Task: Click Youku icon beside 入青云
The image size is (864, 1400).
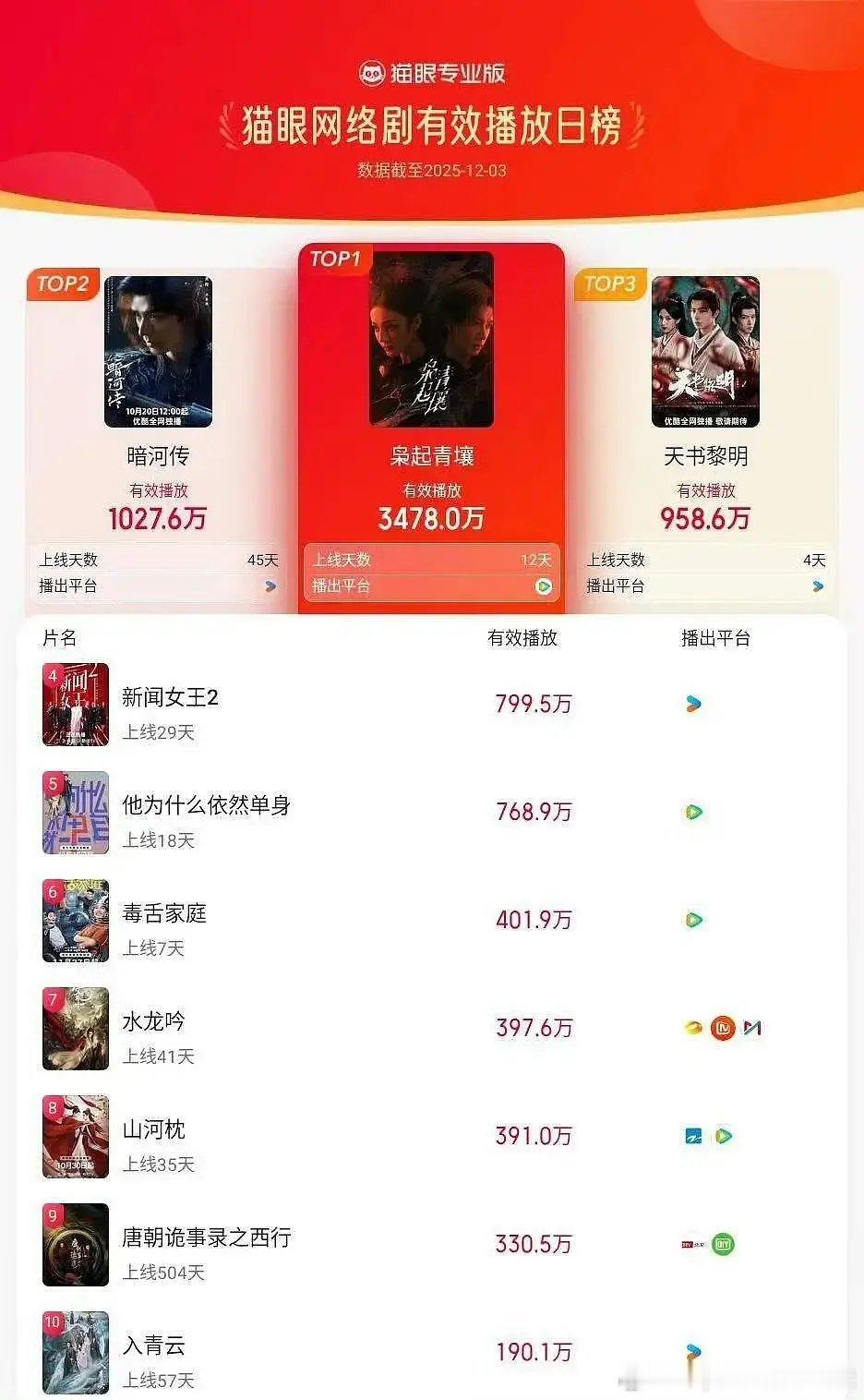Action: tap(693, 1351)
